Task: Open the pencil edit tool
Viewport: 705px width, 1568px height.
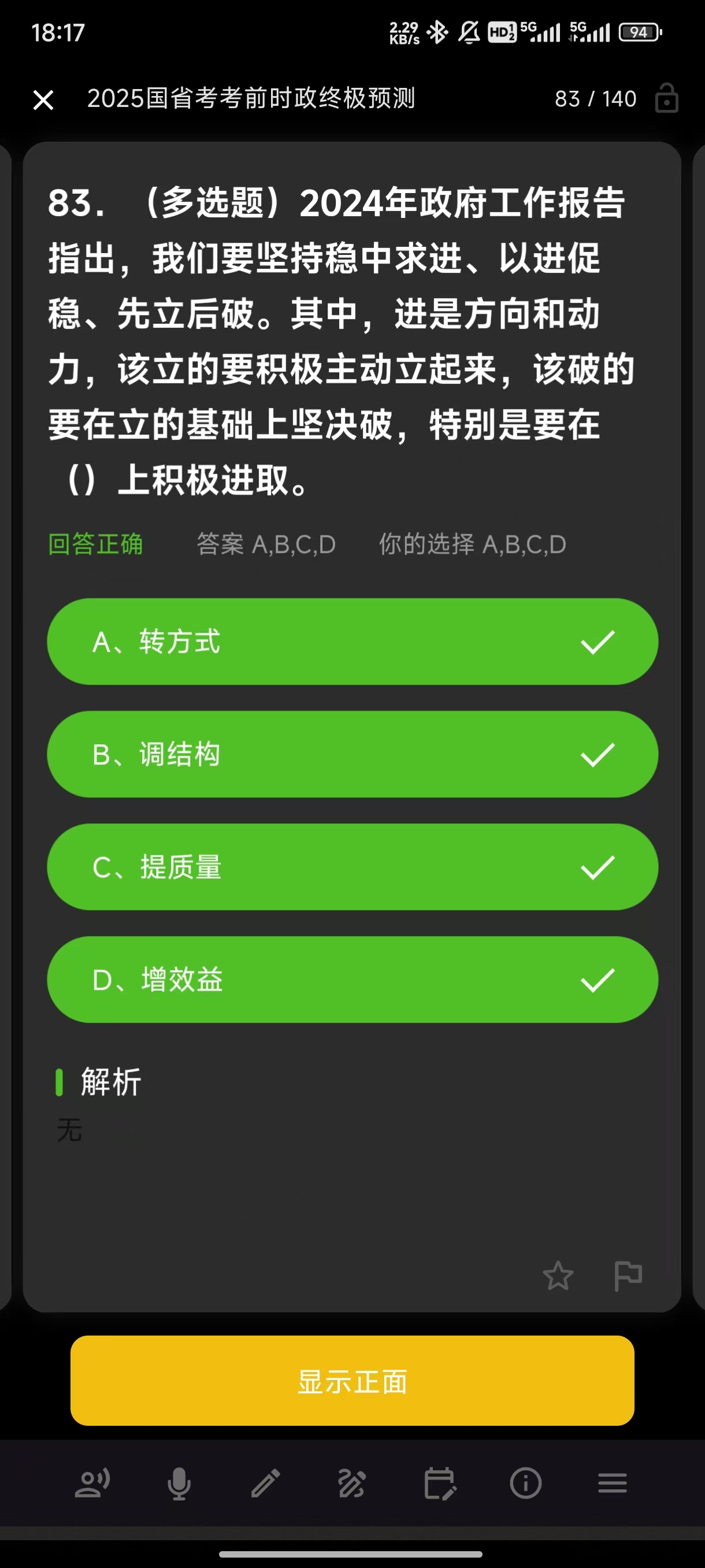Action: [266, 1484]
